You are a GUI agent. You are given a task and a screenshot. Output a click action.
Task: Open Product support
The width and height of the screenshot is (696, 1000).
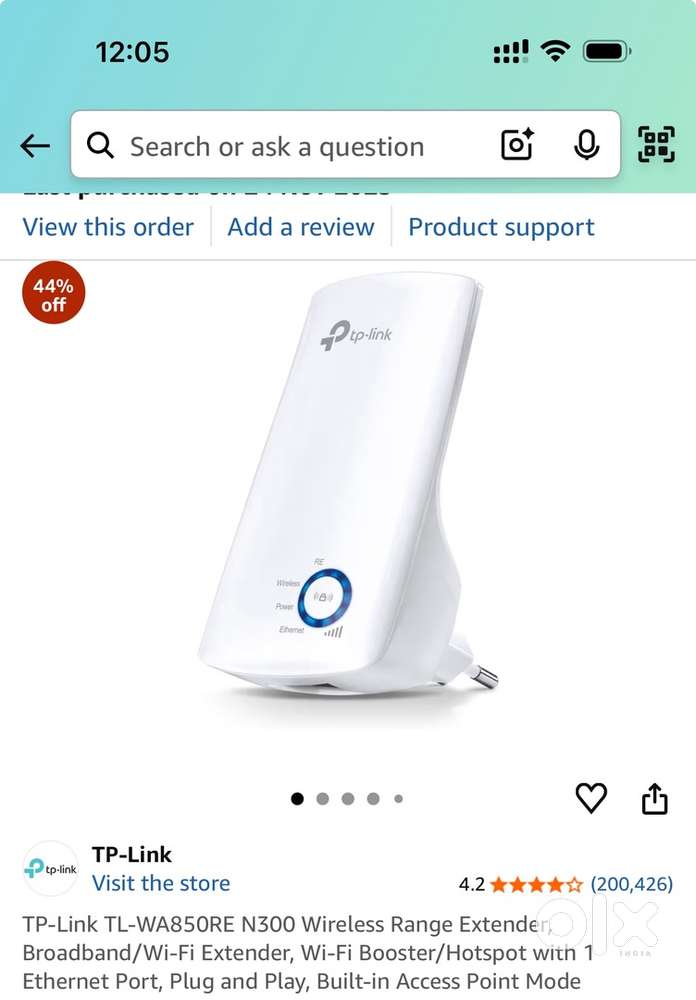pyautogui.click(x=501, y=227)
